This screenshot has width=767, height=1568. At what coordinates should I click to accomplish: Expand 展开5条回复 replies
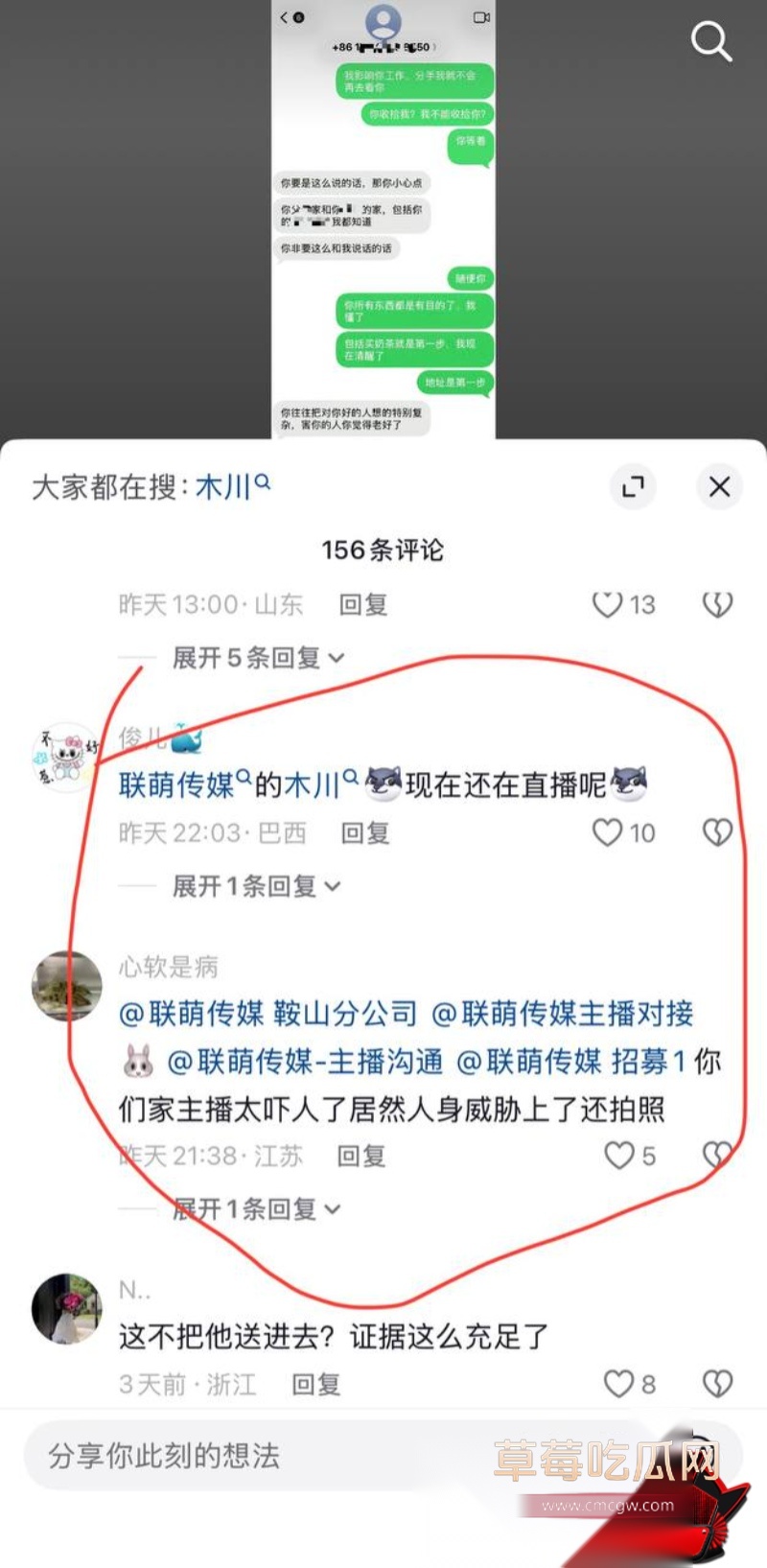pyautogui.click(x=258, y=658)
